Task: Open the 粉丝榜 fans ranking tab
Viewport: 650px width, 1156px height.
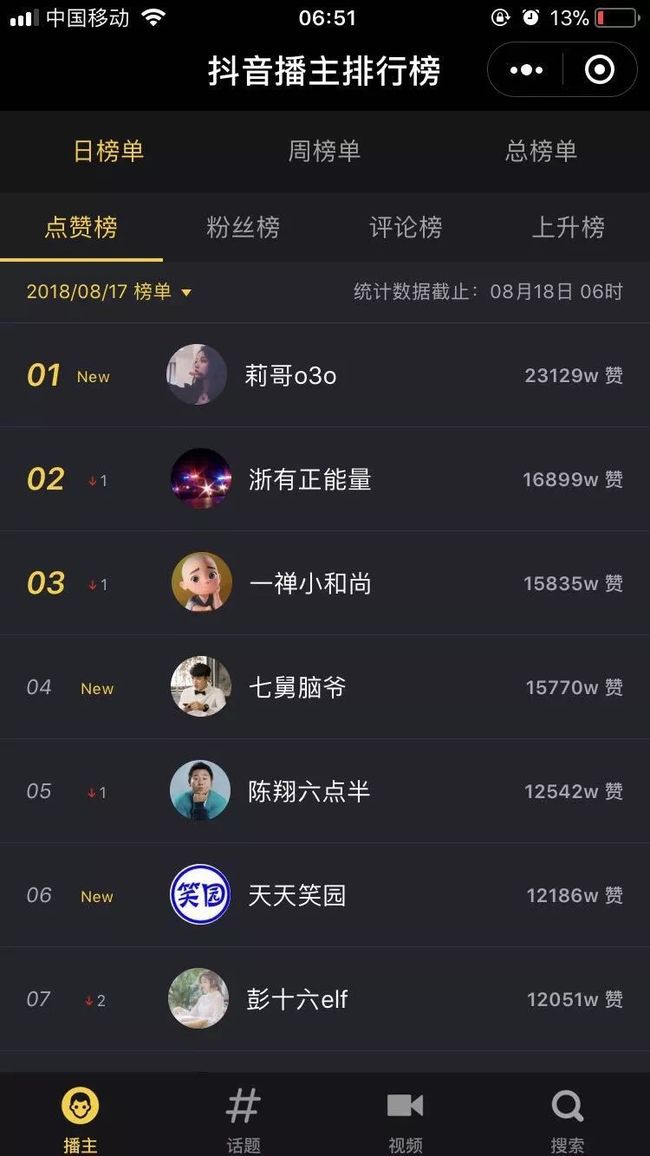Action: point(243,227)
